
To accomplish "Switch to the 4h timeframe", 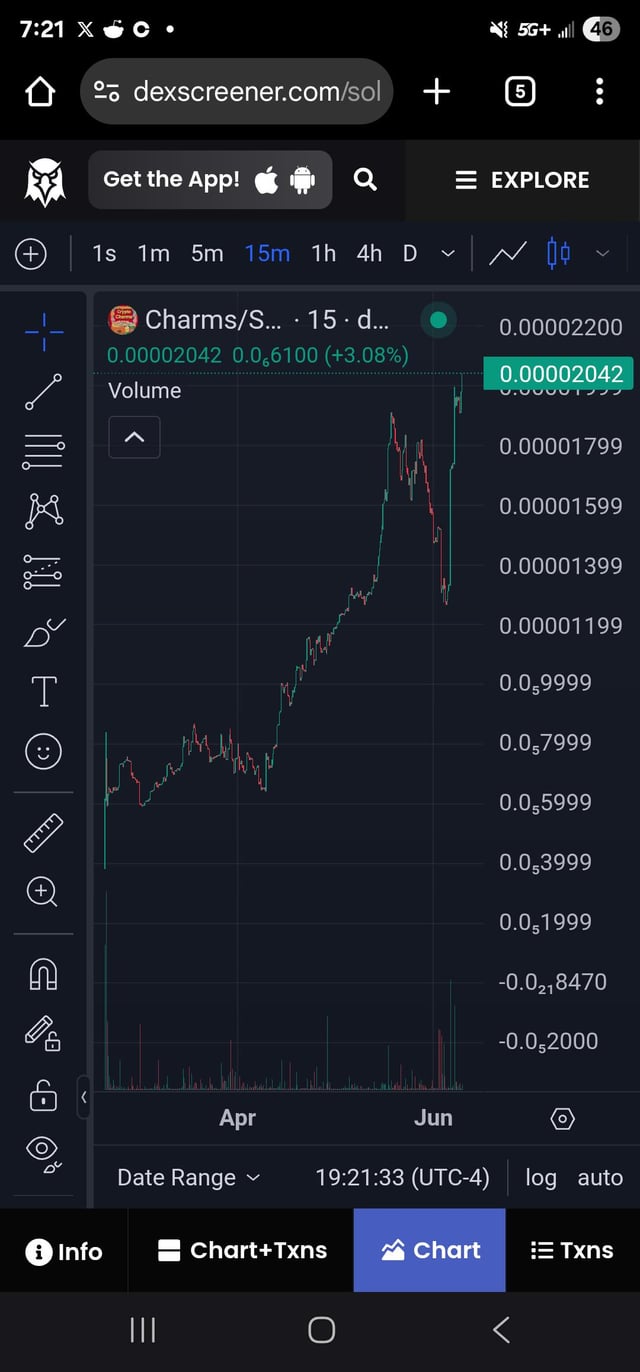I will 369,254.
